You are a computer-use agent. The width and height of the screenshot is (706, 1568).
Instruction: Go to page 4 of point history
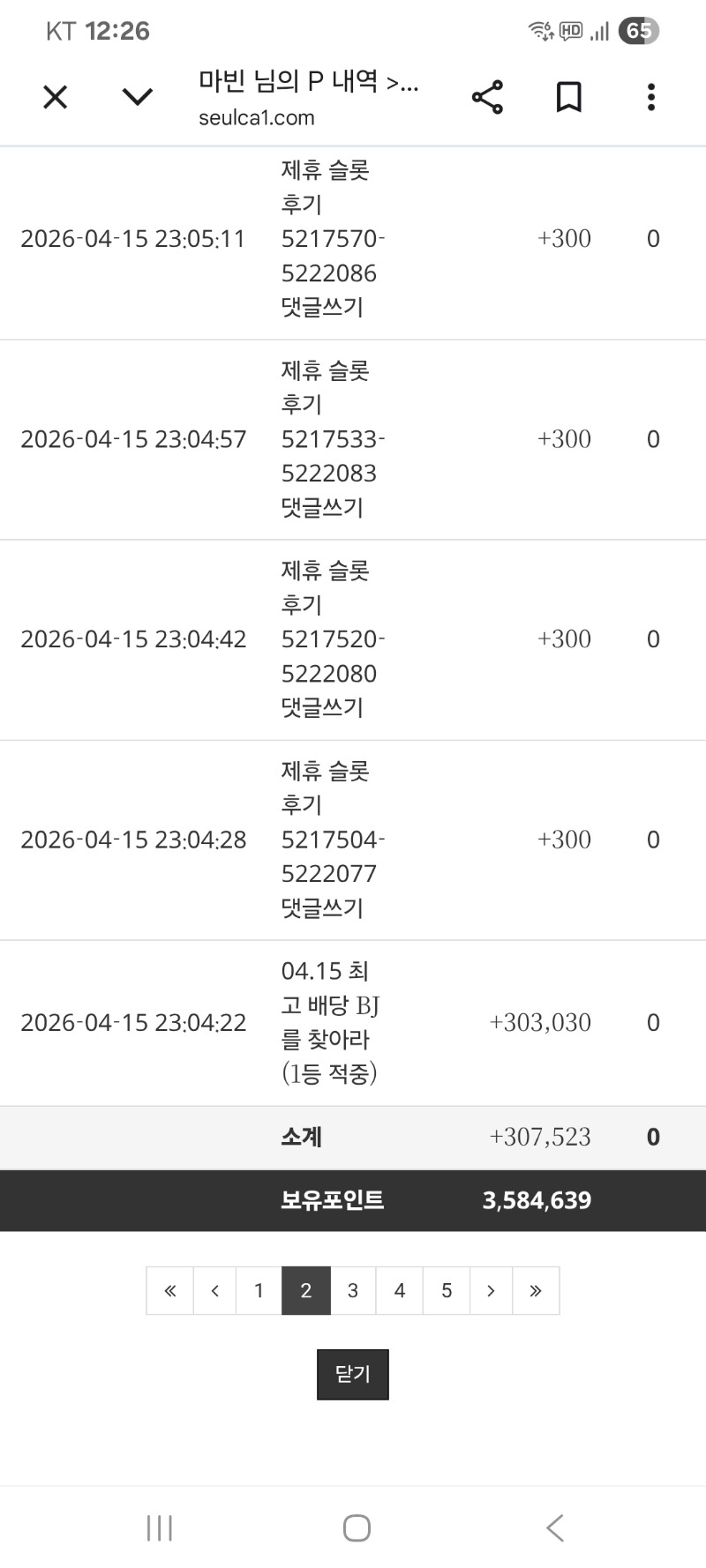point(400,1291)
